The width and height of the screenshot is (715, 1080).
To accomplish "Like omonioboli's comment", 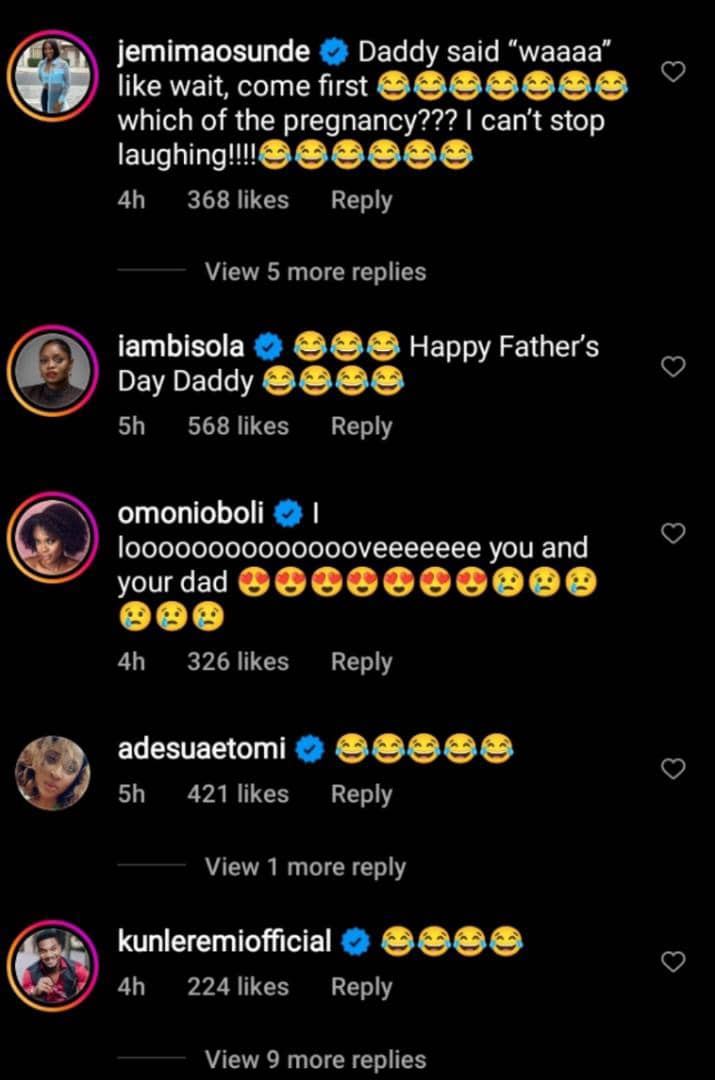I will 673,533.
